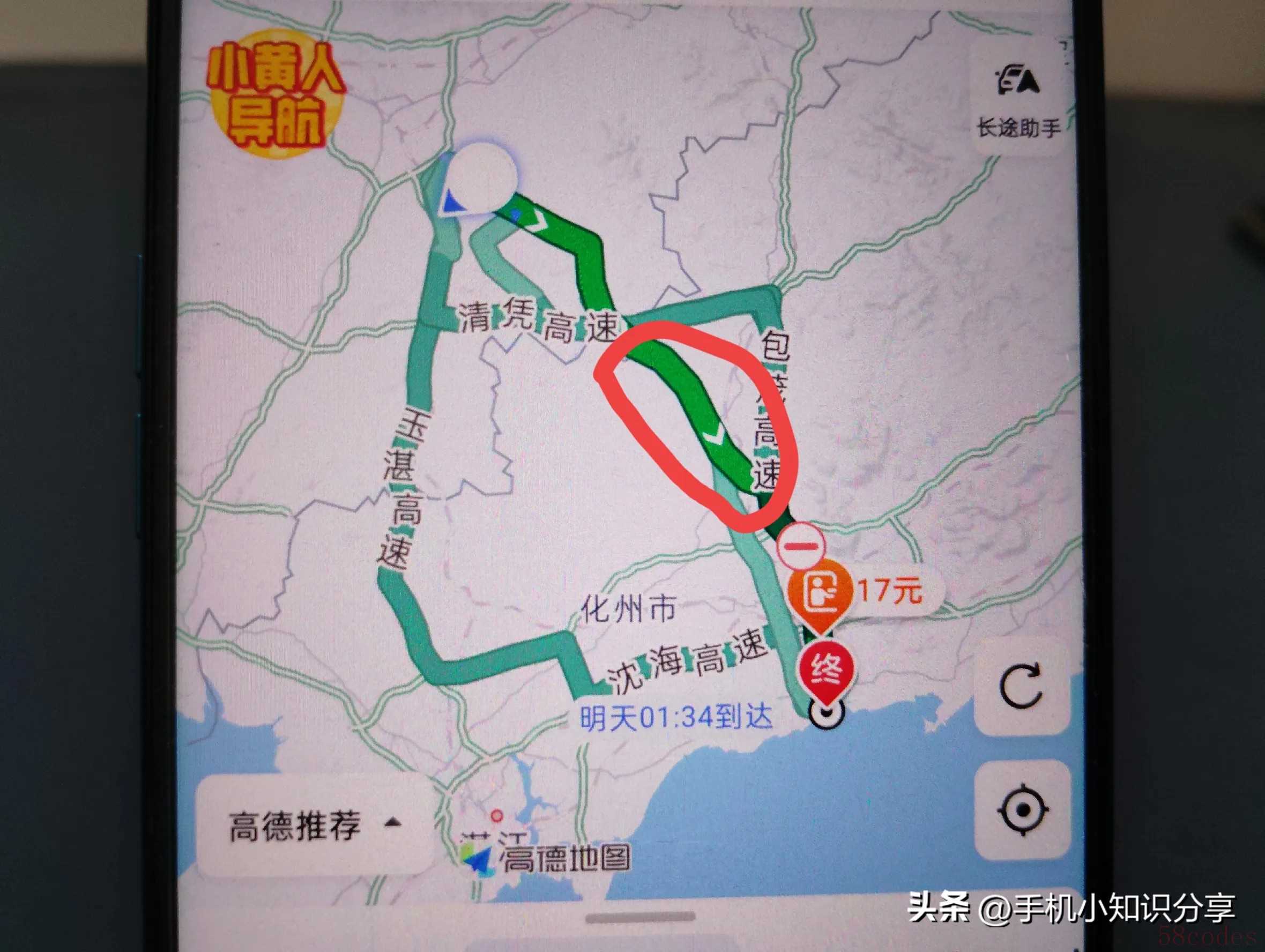The image size is (1265, 952).
Task: Refresh the route with the circular arrow
Action: (1021, 687)
